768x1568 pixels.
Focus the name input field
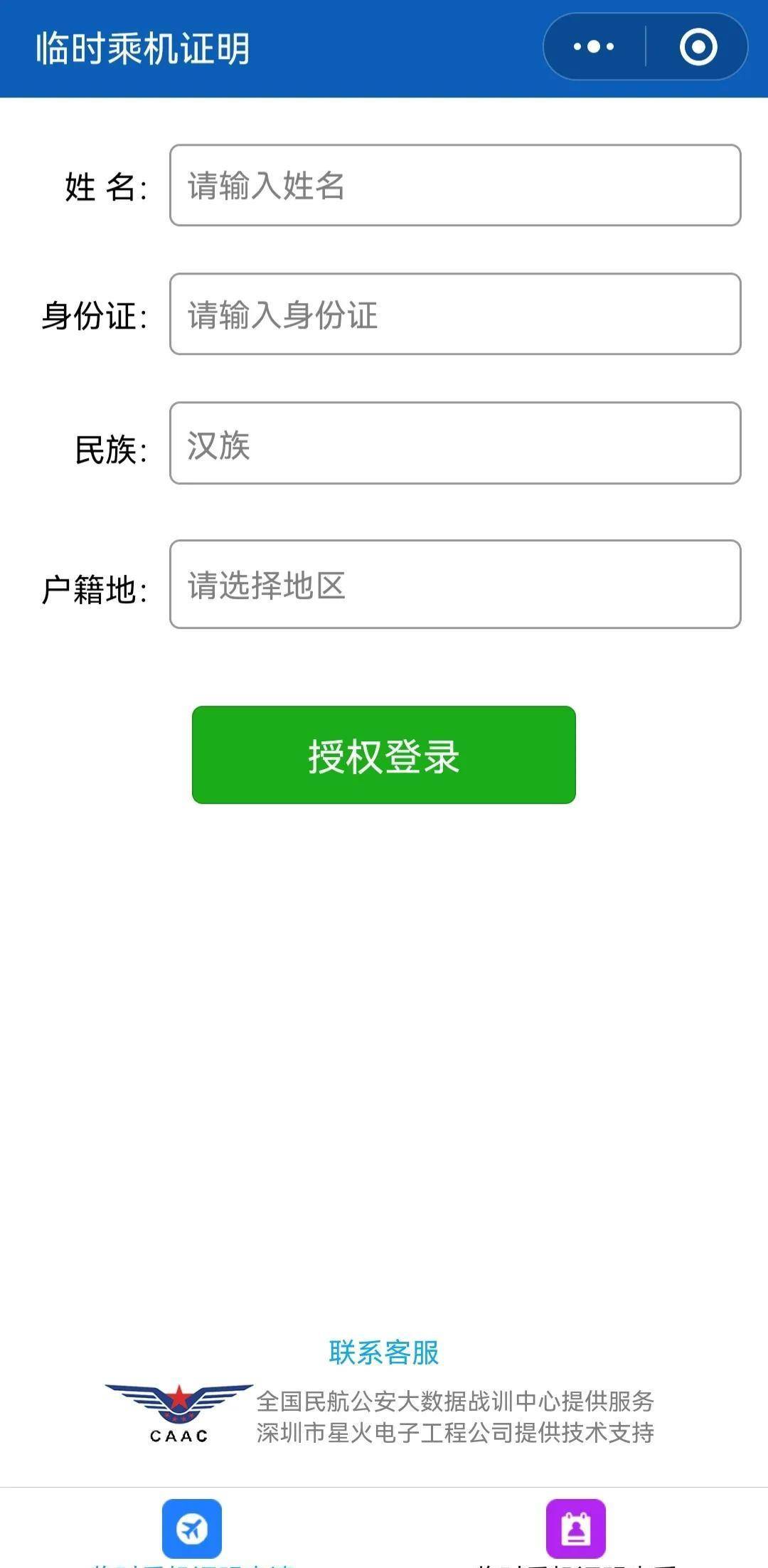pos(455,186)
